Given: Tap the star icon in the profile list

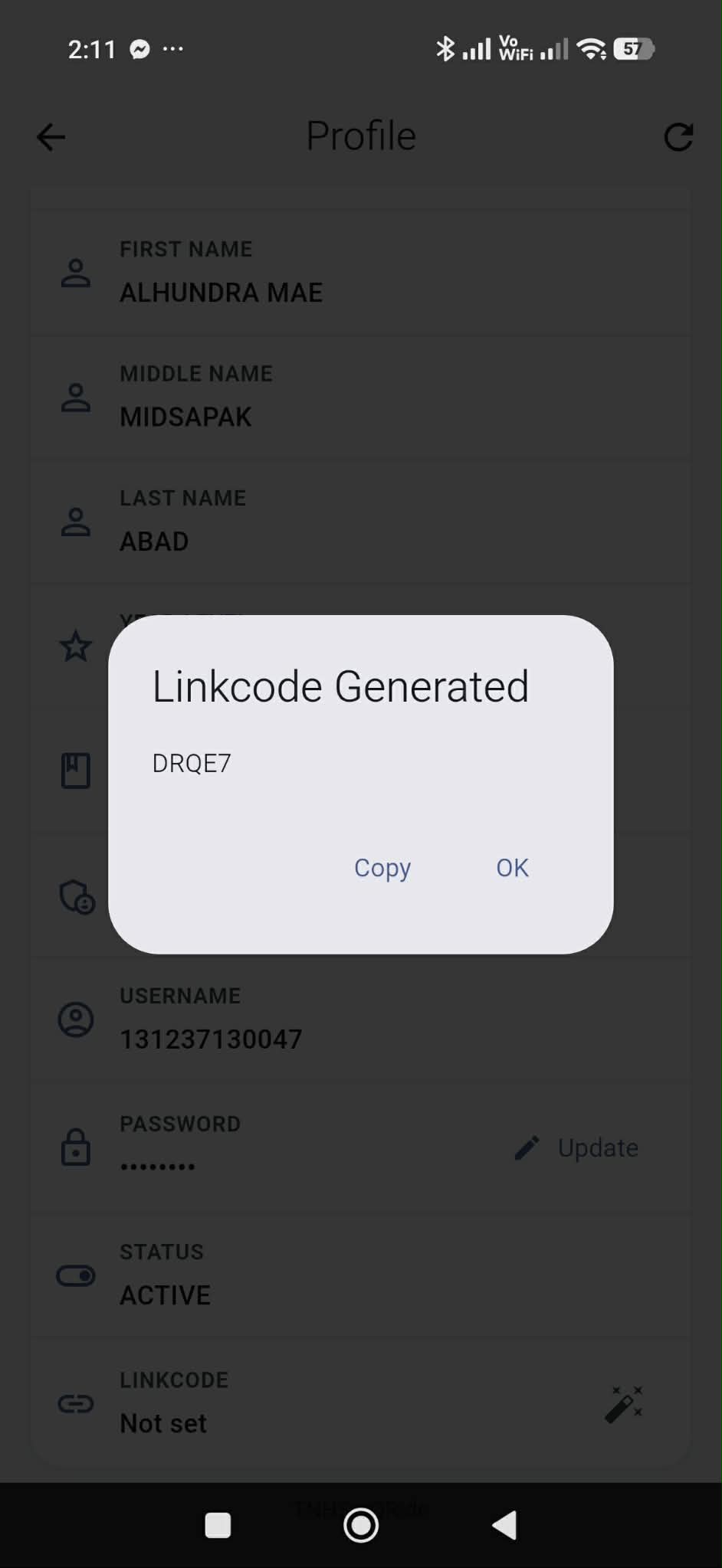Looking at the screenshot, I should (x=74, y=647).
